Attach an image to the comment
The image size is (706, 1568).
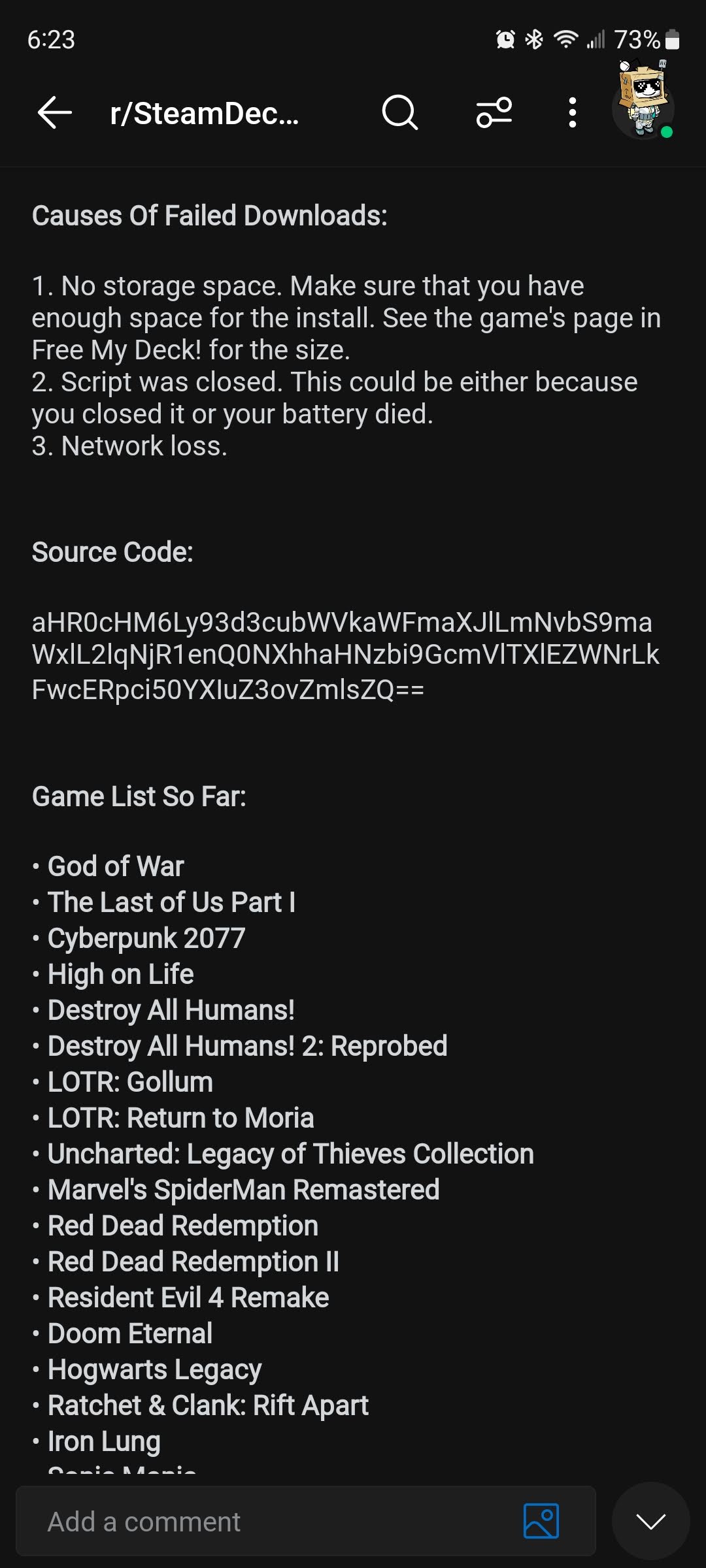tap(541, 1521)
